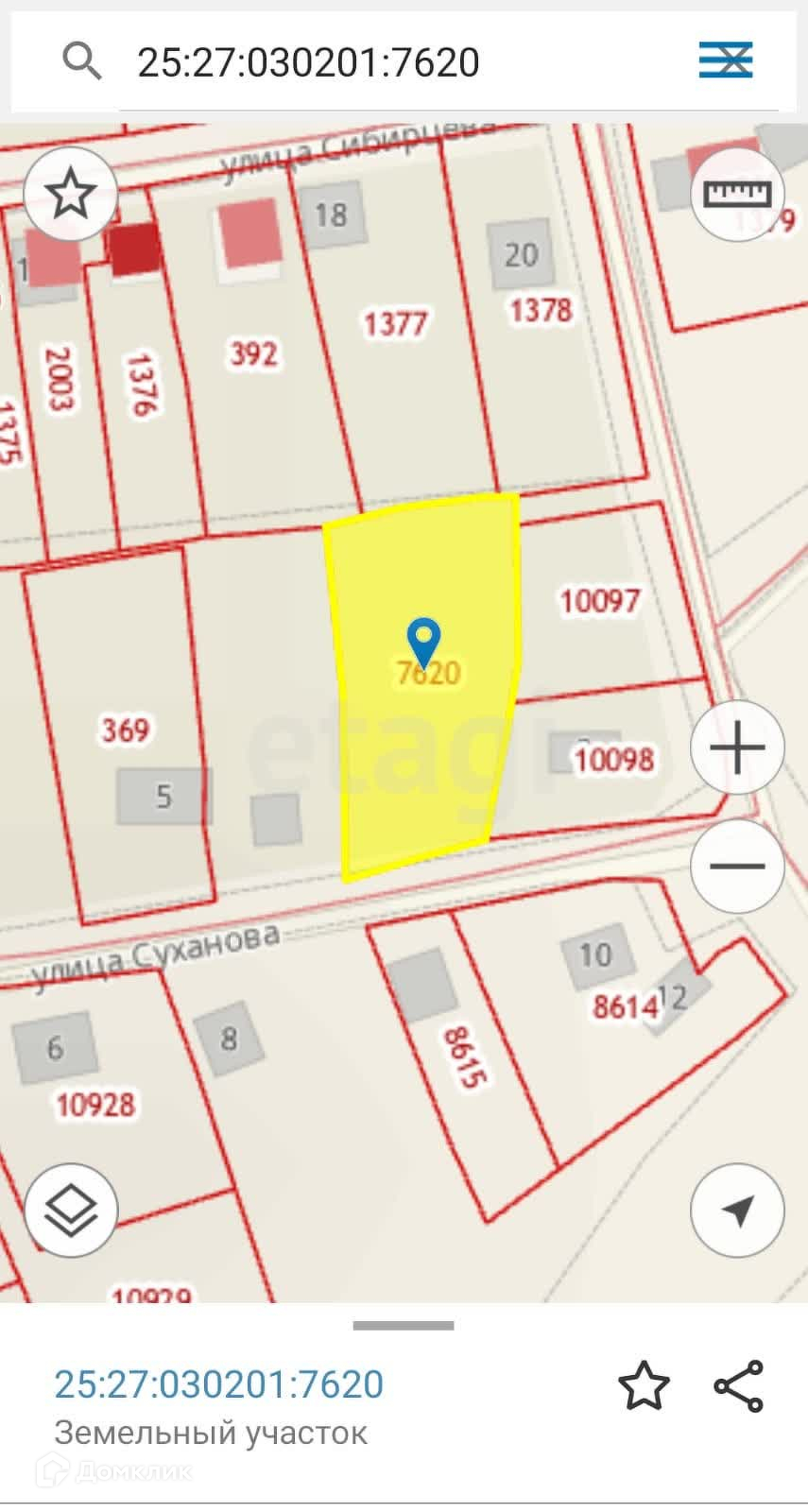Viewport: 808px width, 1512px height.
Task: Tap the search field with cadastral number
Action: coord(378,62)
